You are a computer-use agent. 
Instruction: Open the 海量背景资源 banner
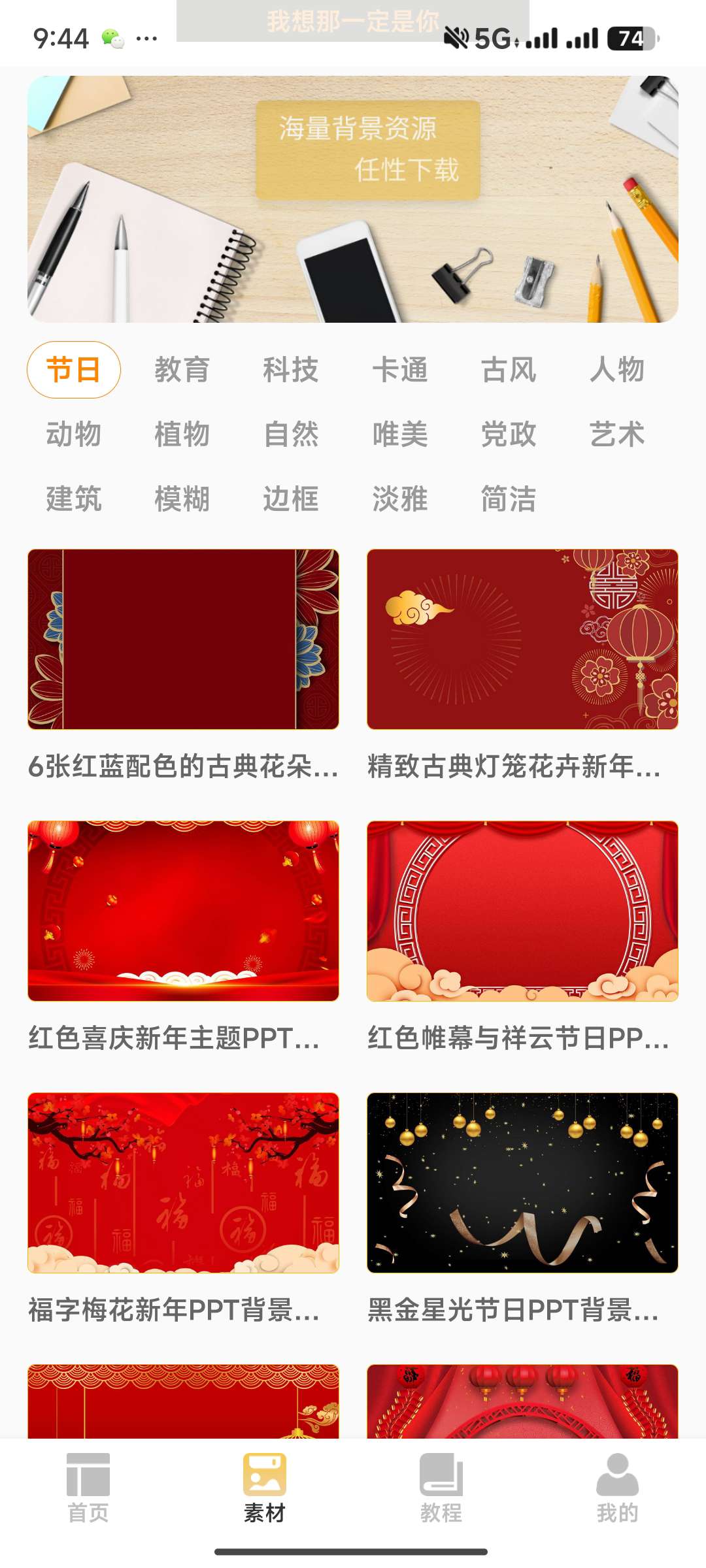pyautogui.click(x=353, y=199)
